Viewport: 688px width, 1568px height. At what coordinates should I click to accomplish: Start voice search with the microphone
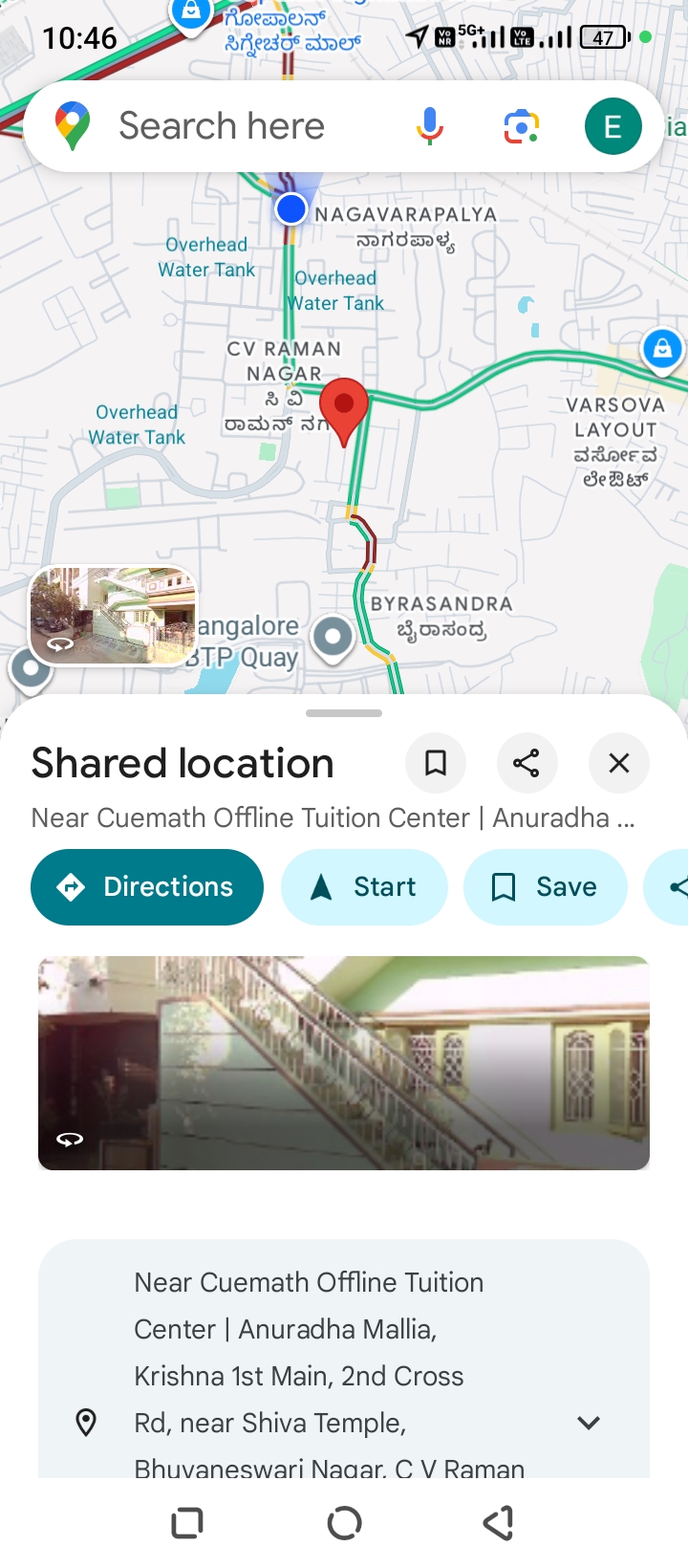(430, 126)
